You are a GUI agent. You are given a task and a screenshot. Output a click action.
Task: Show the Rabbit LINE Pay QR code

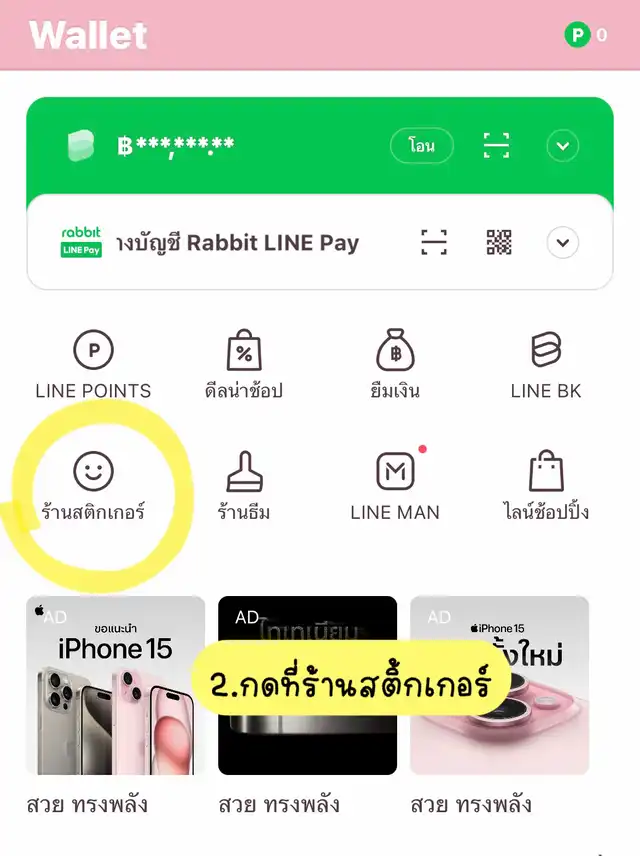(x=499, y=242)
